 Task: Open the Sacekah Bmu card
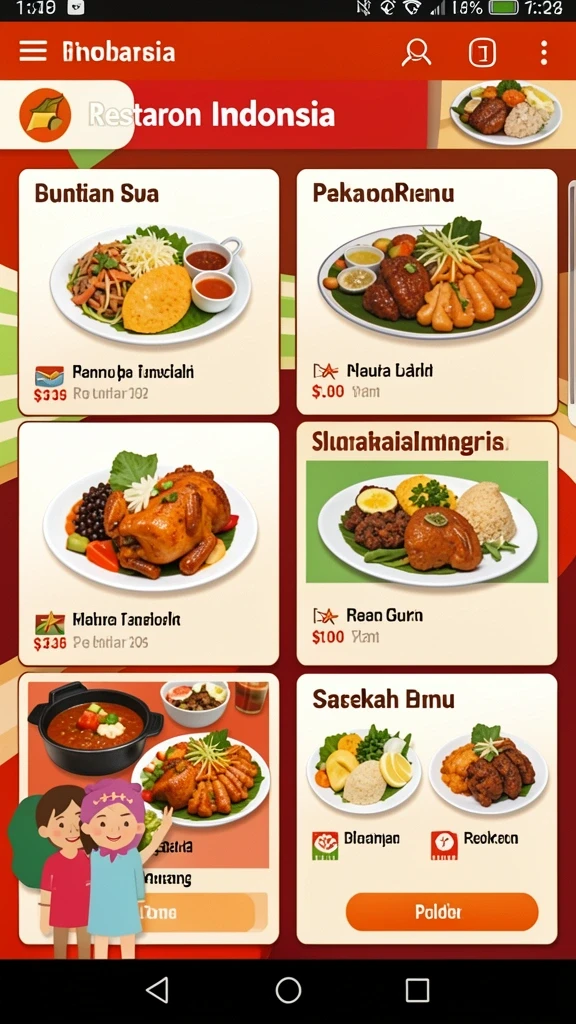[x=427, y=808]
